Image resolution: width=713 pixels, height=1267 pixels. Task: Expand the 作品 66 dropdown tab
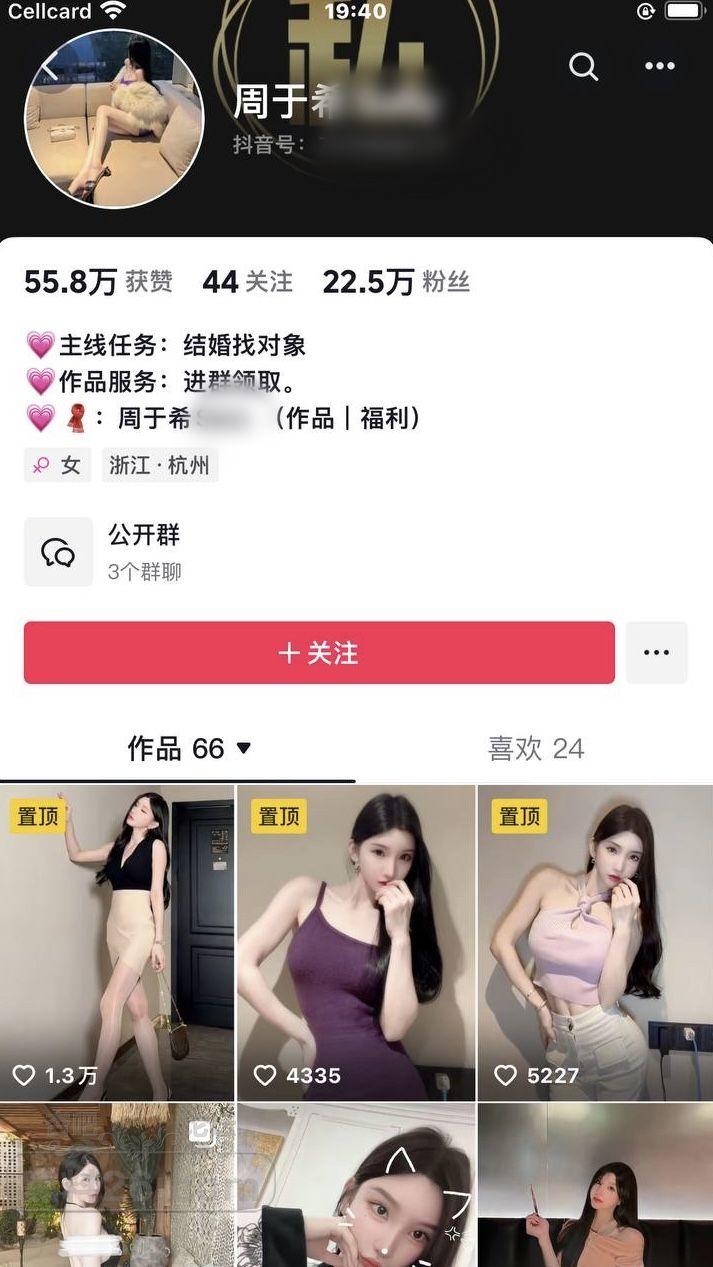point(188,748)
